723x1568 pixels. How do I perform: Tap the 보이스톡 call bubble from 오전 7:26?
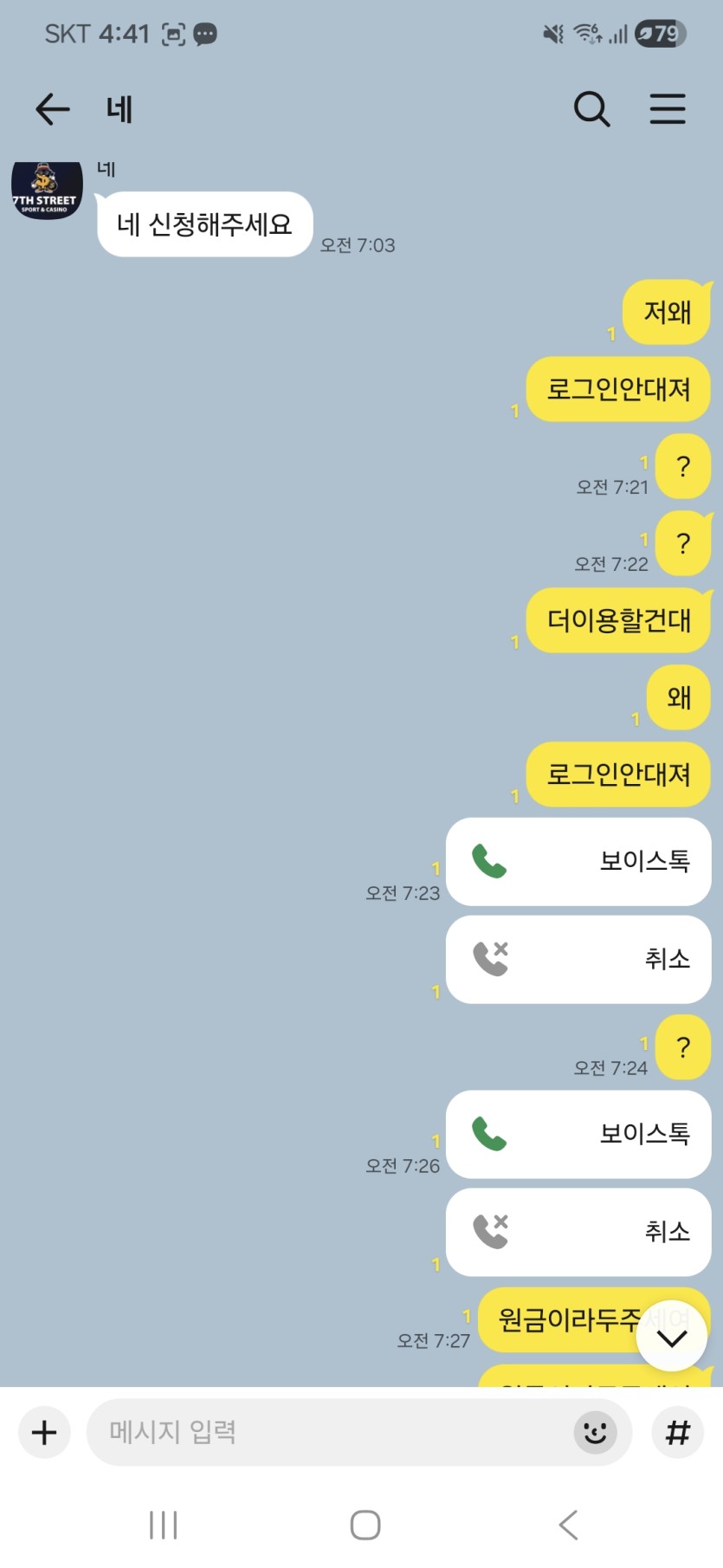pos(578,1134)
